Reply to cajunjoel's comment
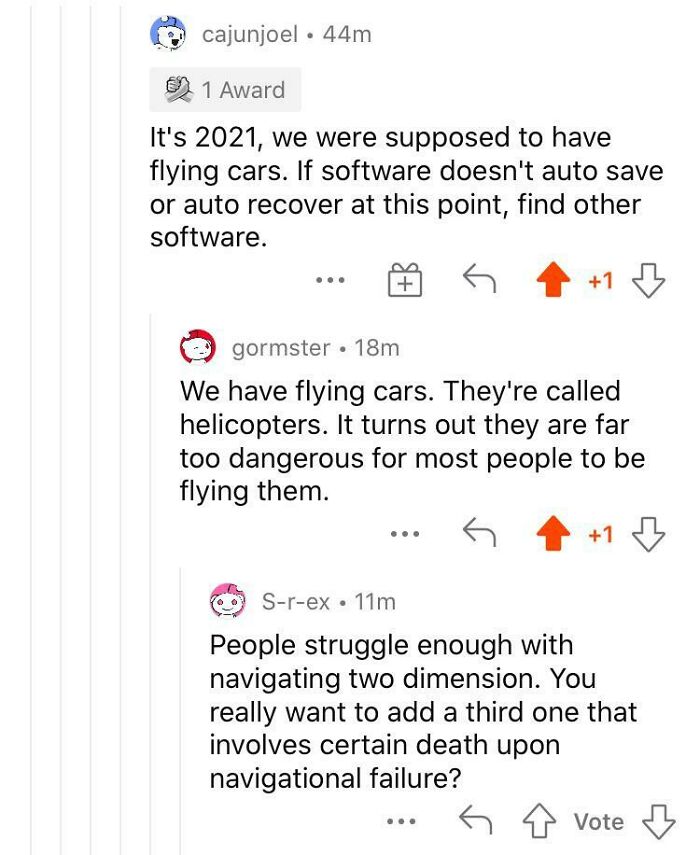 (478, 281)
